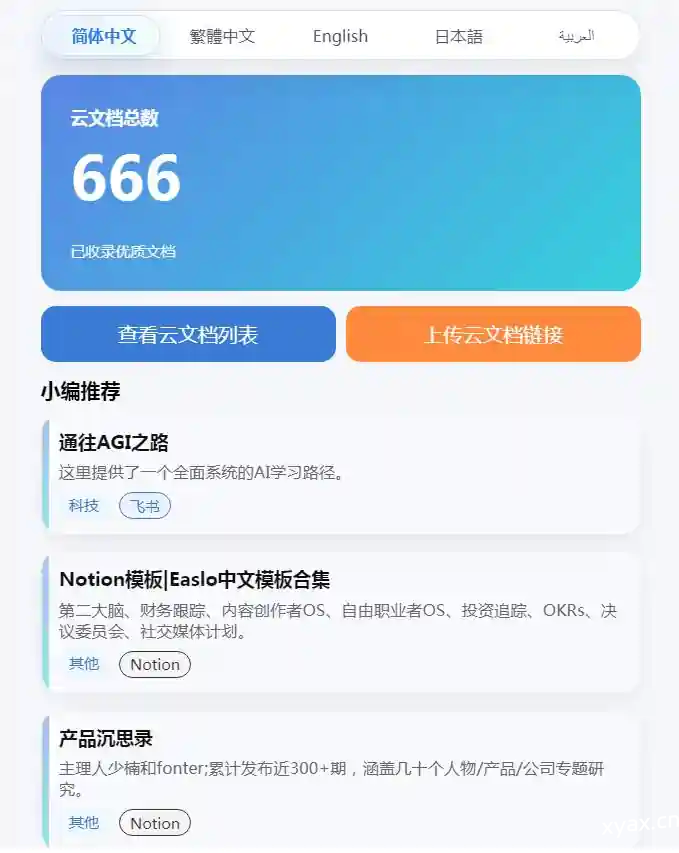
Task: Open the Notion模板|Easlo中文模板合集 card
Action: click(340, 605)
